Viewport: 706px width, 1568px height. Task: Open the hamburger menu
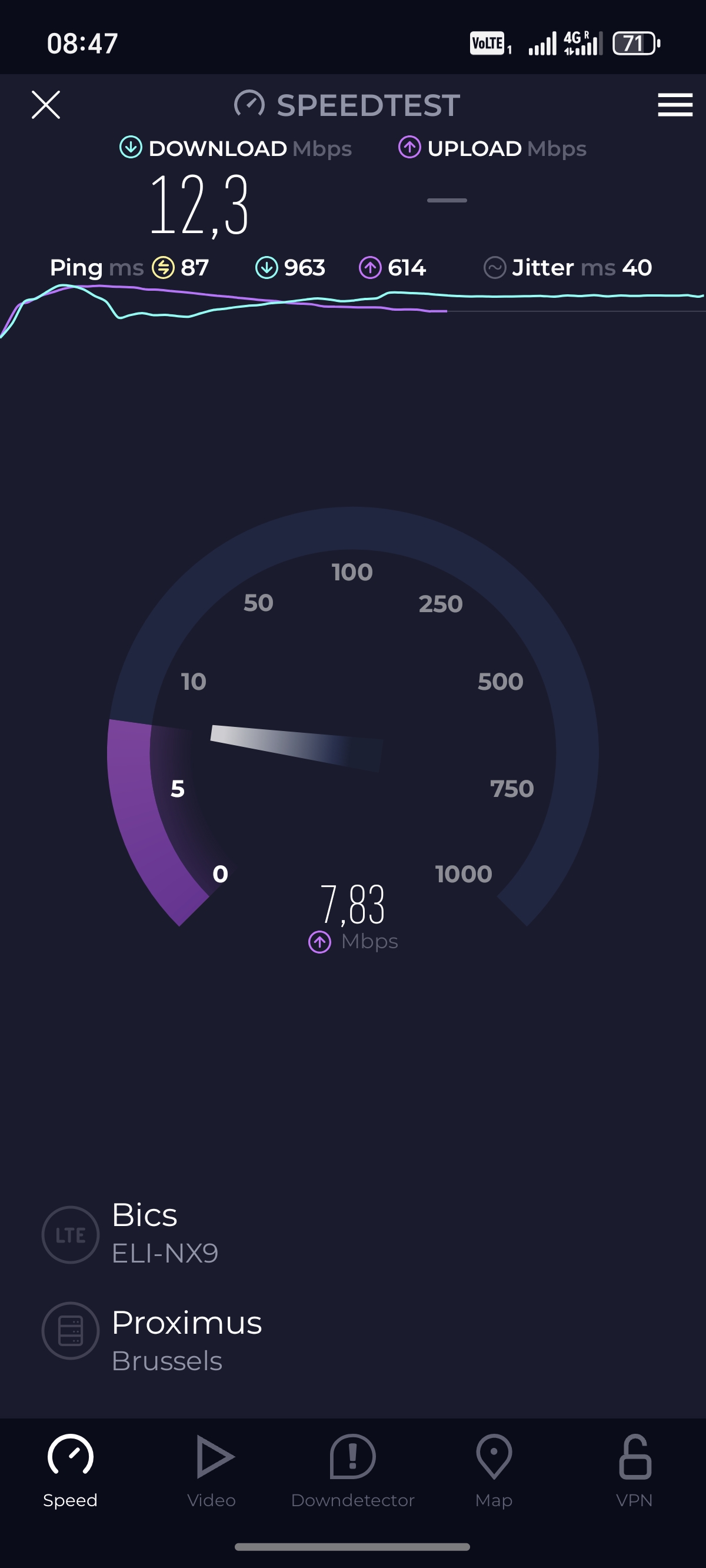coord(675,105)
